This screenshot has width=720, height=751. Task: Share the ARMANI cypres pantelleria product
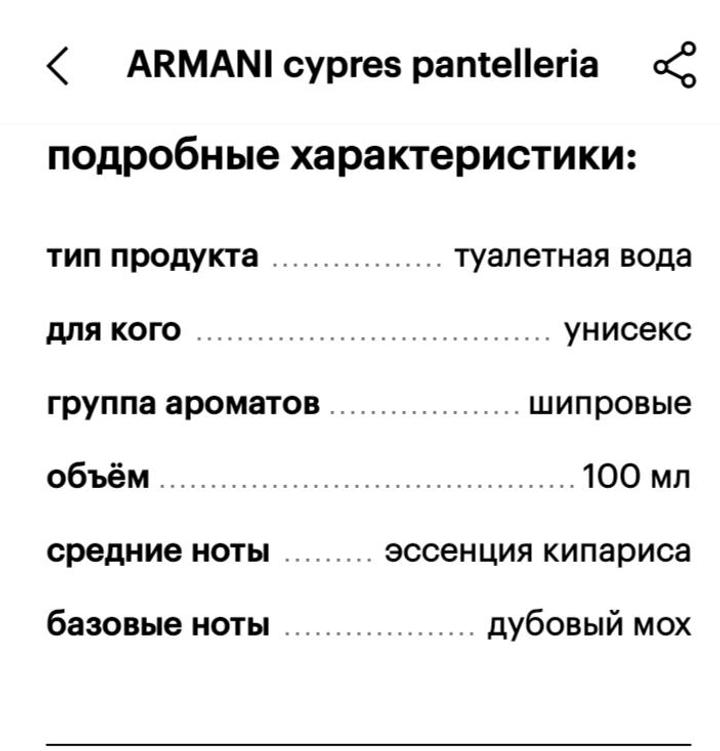pos(673,66)
